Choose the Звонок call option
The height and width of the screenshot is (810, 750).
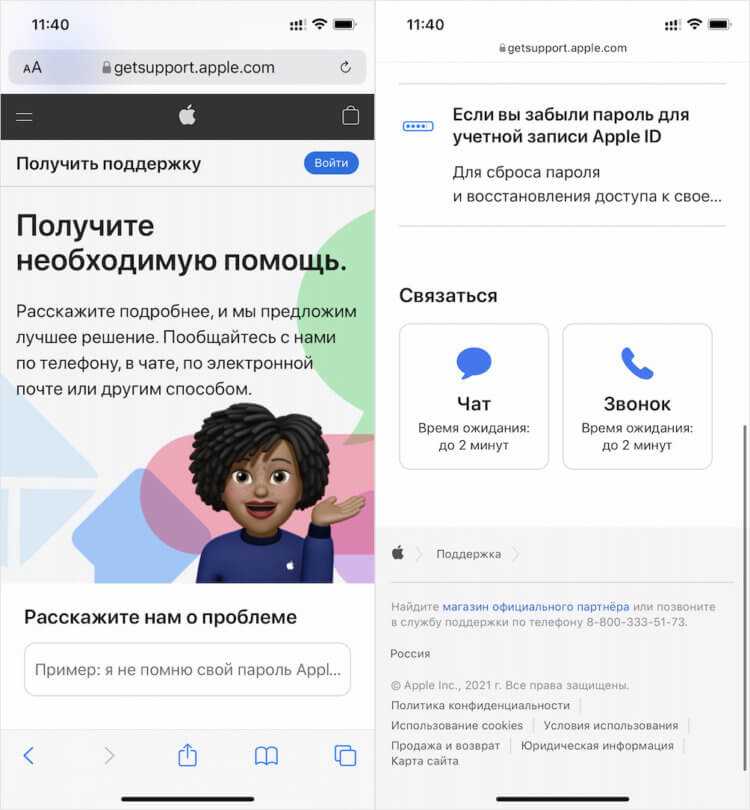pyautogui.click(x=637, y=396)
